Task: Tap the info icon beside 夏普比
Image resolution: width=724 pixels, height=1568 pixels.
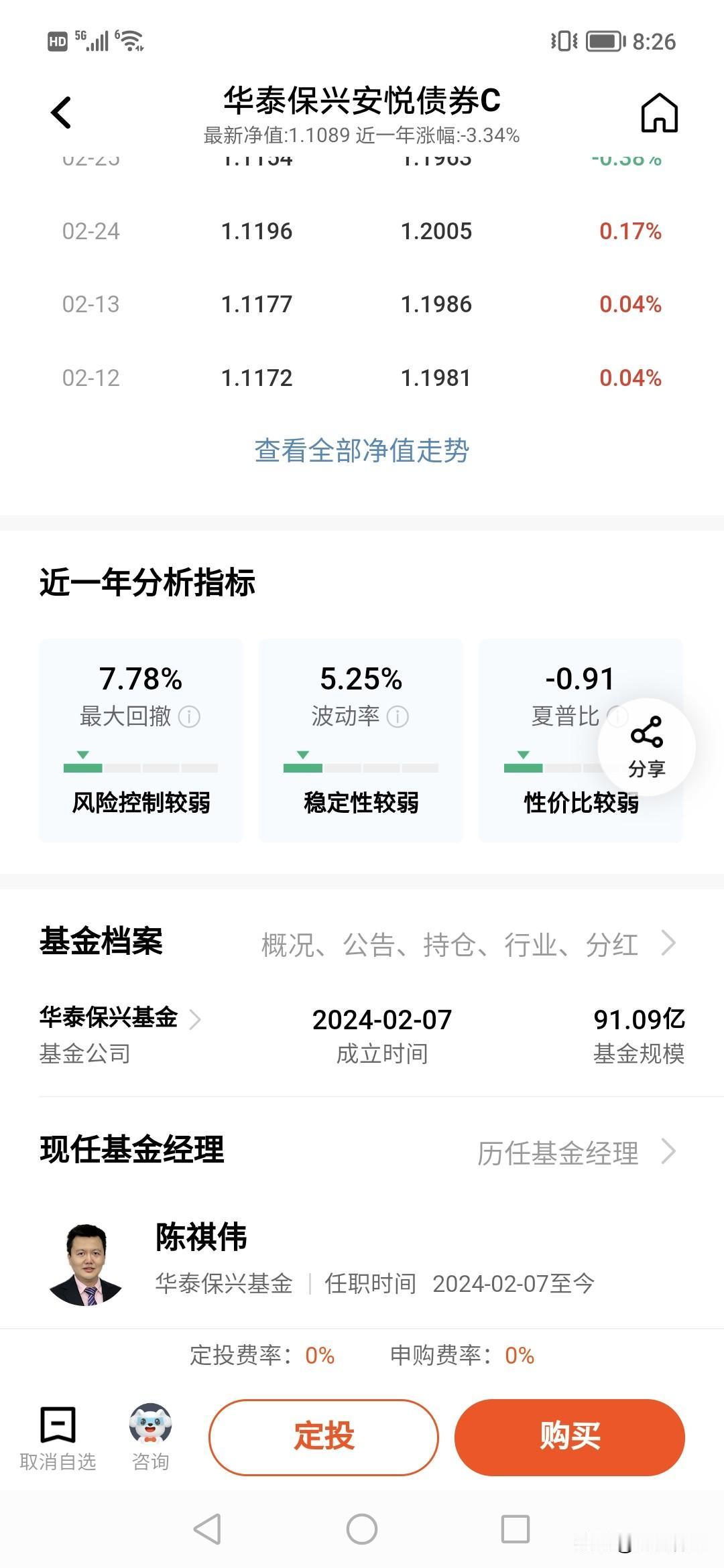Action: [x=616, y=717]
